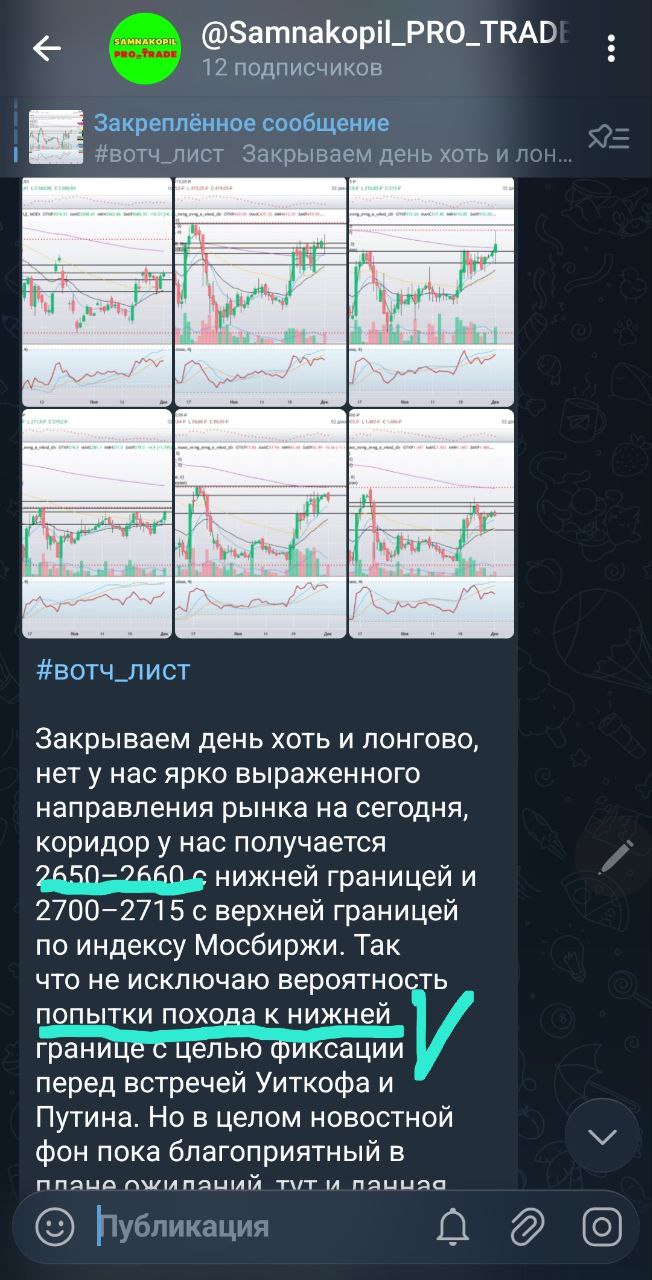Jump to the latest message with the down arrow
The width and height of the screenshot is (652, 1280).
click(x=602, y=1136)
